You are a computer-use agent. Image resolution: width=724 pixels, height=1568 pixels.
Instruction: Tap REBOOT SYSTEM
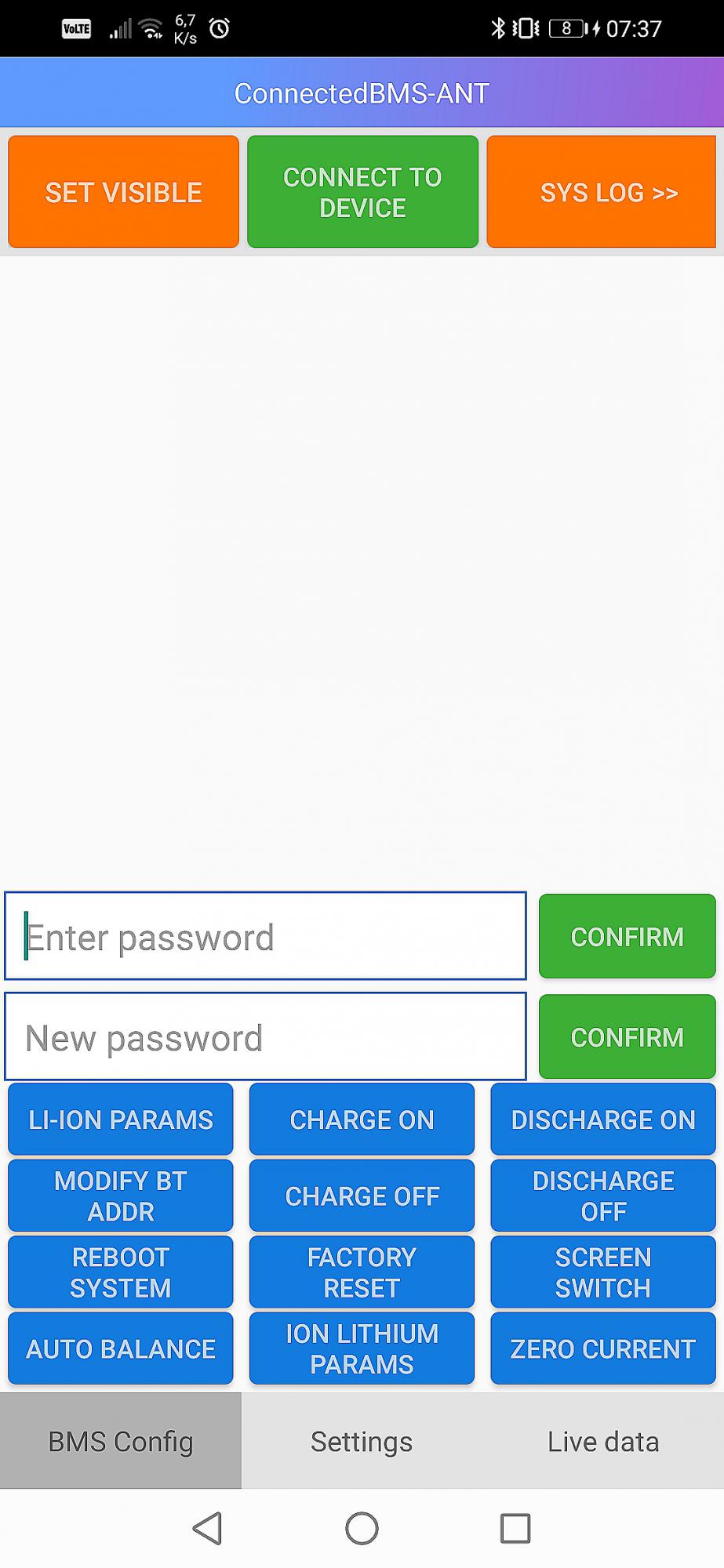coord(121,1272)
